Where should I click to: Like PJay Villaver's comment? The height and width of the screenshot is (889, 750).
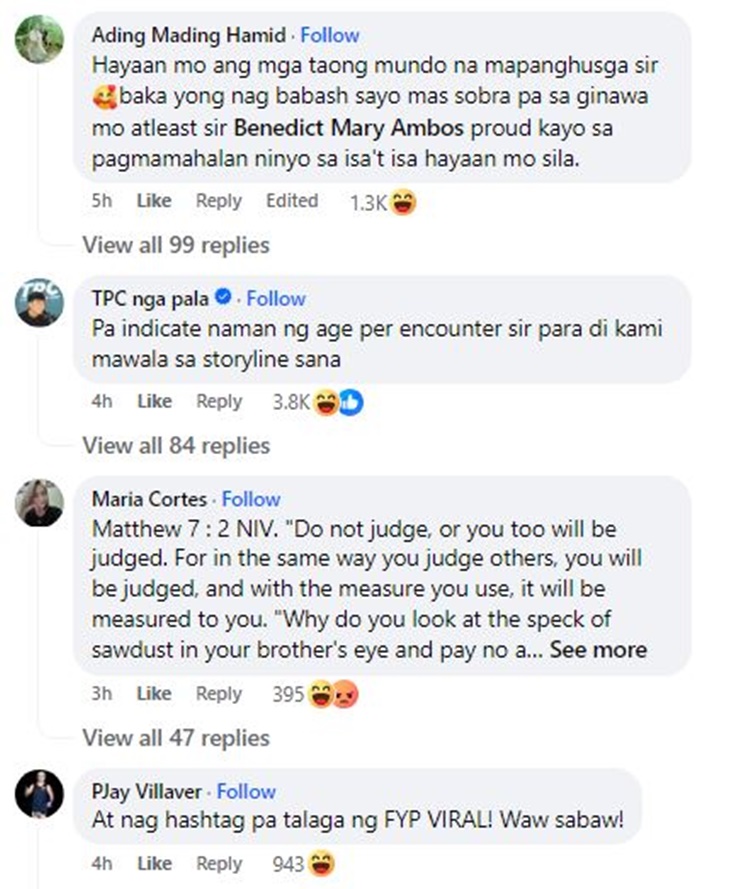(153, 863)
